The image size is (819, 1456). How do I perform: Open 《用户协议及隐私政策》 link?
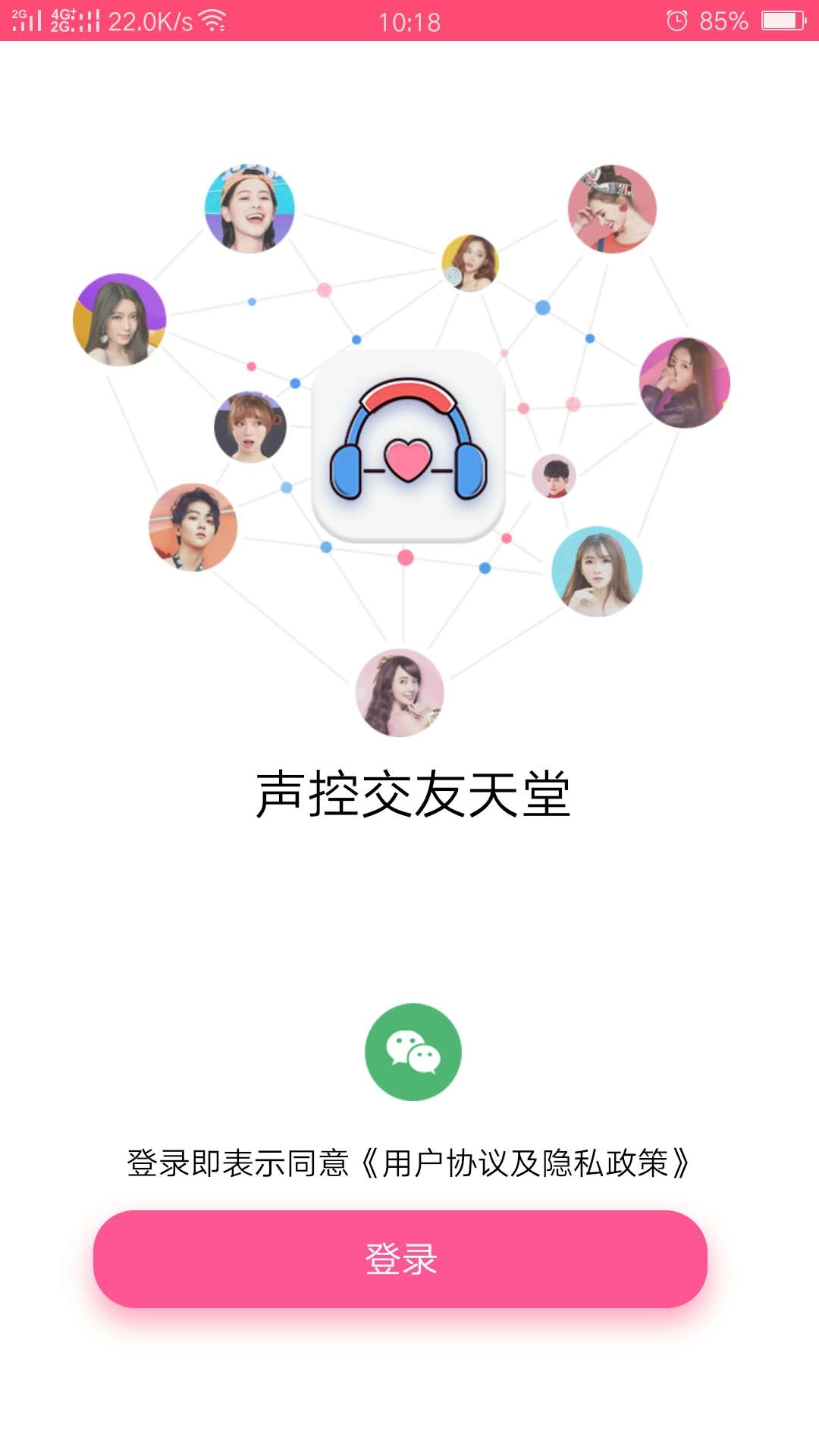pyautogui.click(x=525, y=1163)
